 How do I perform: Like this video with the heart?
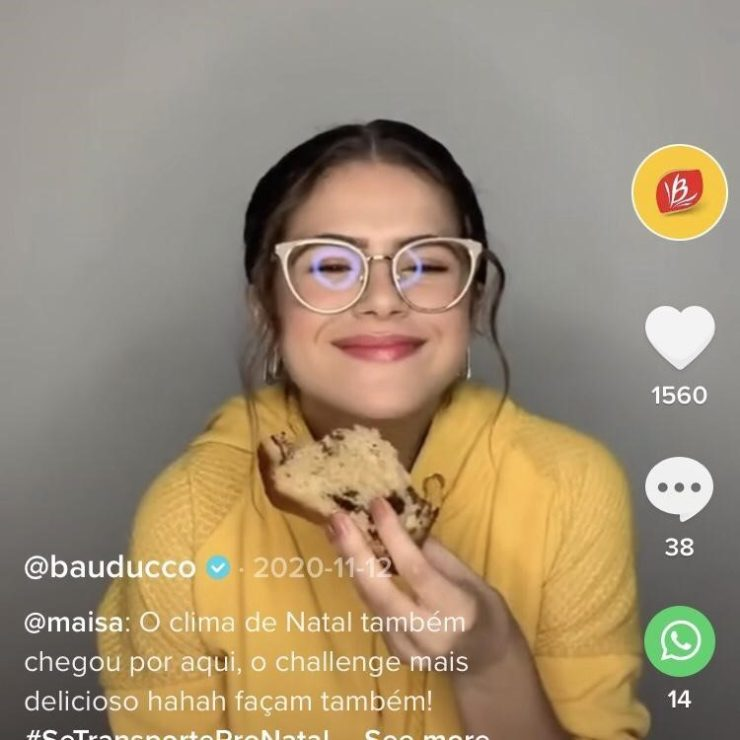coord(679,338)
